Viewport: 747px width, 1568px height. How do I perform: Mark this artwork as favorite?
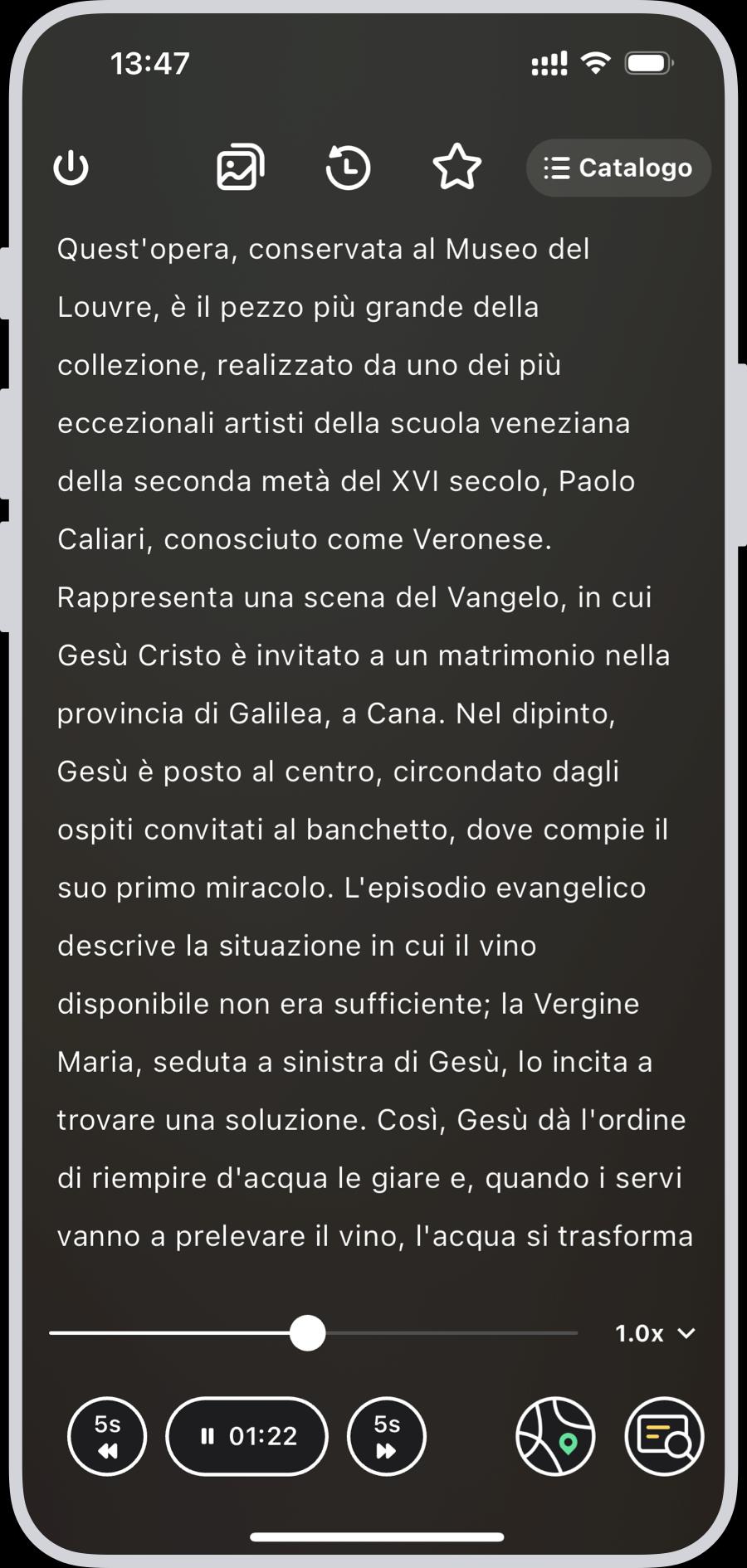click(457, 167)
